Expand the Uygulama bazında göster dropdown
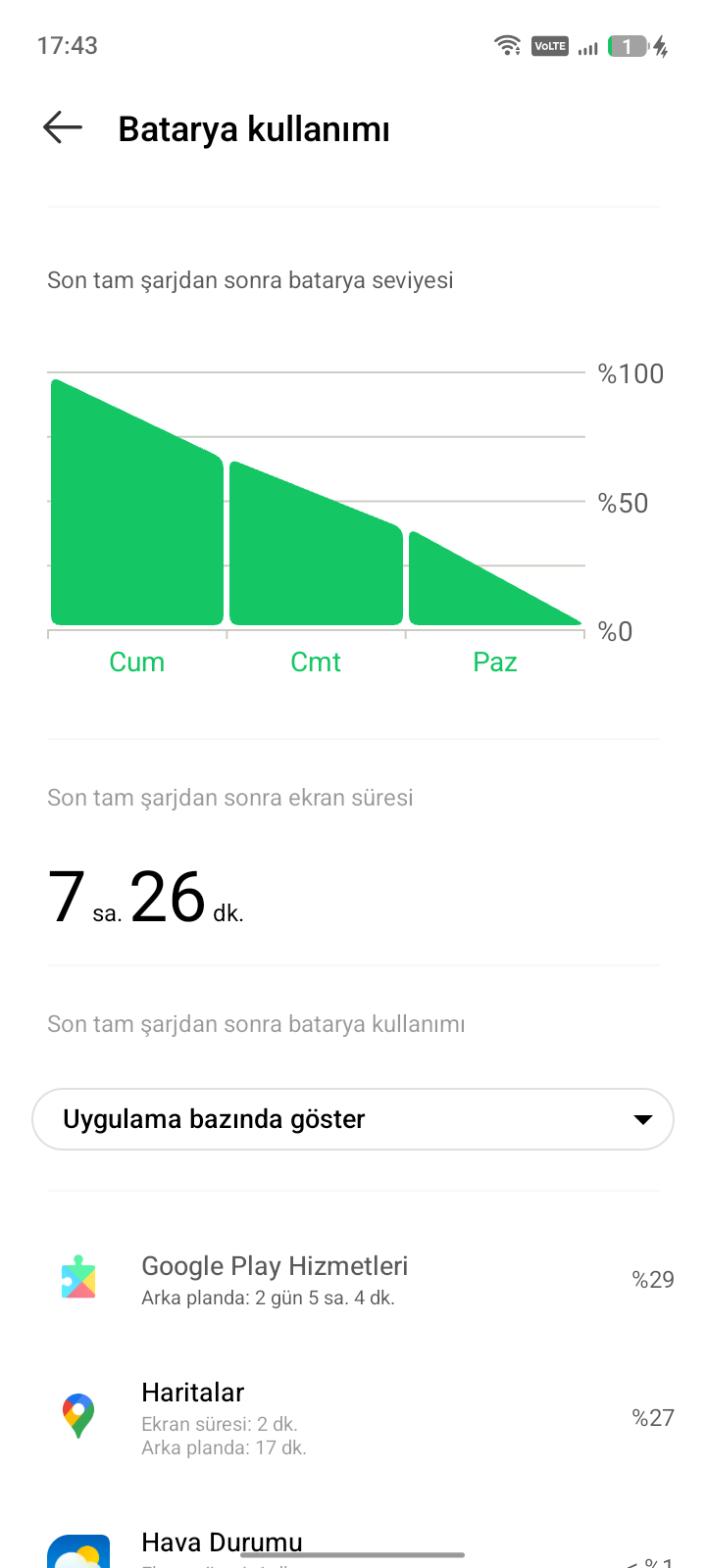The width and height of the screenshot is (706, 1568). tap(353, 1119)
